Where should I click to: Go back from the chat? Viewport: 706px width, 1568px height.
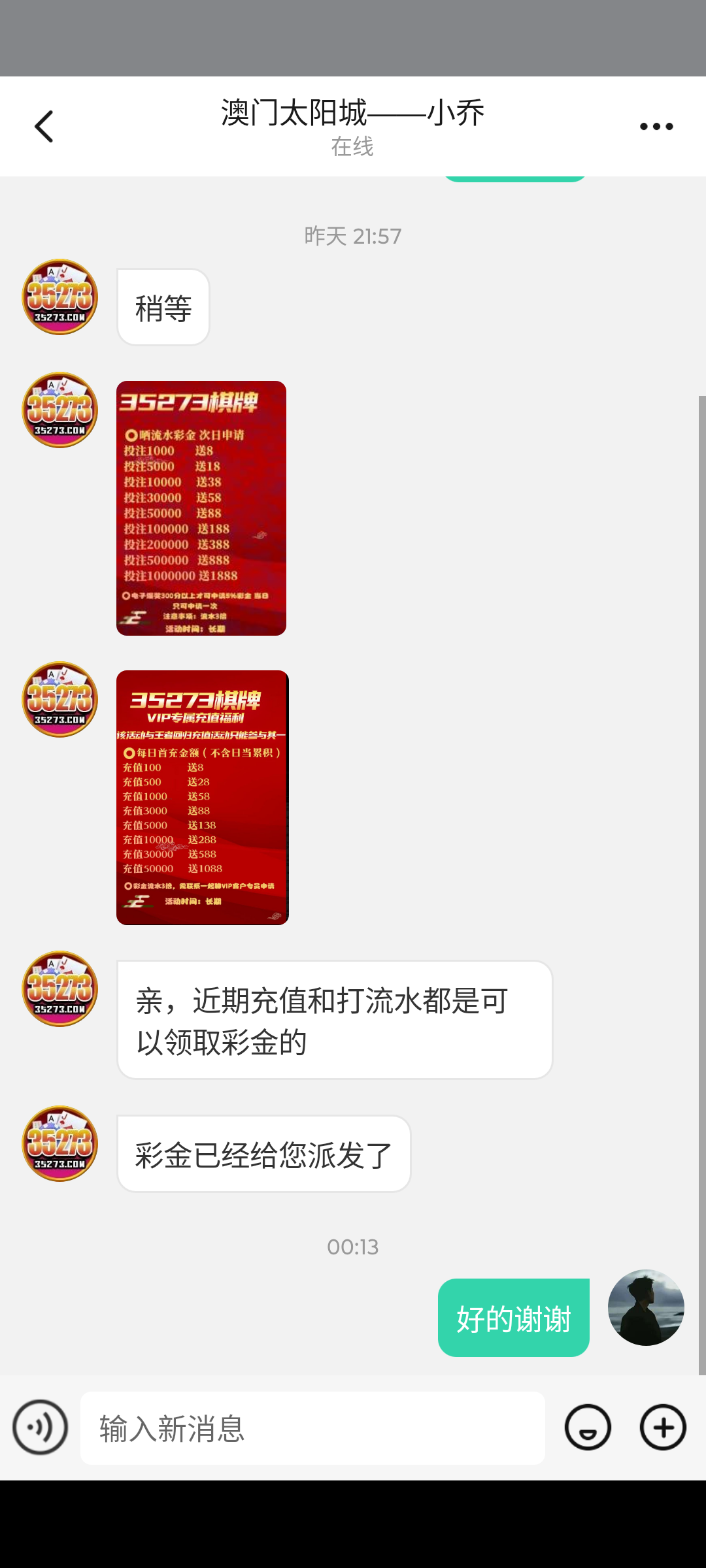pos(44,126)
